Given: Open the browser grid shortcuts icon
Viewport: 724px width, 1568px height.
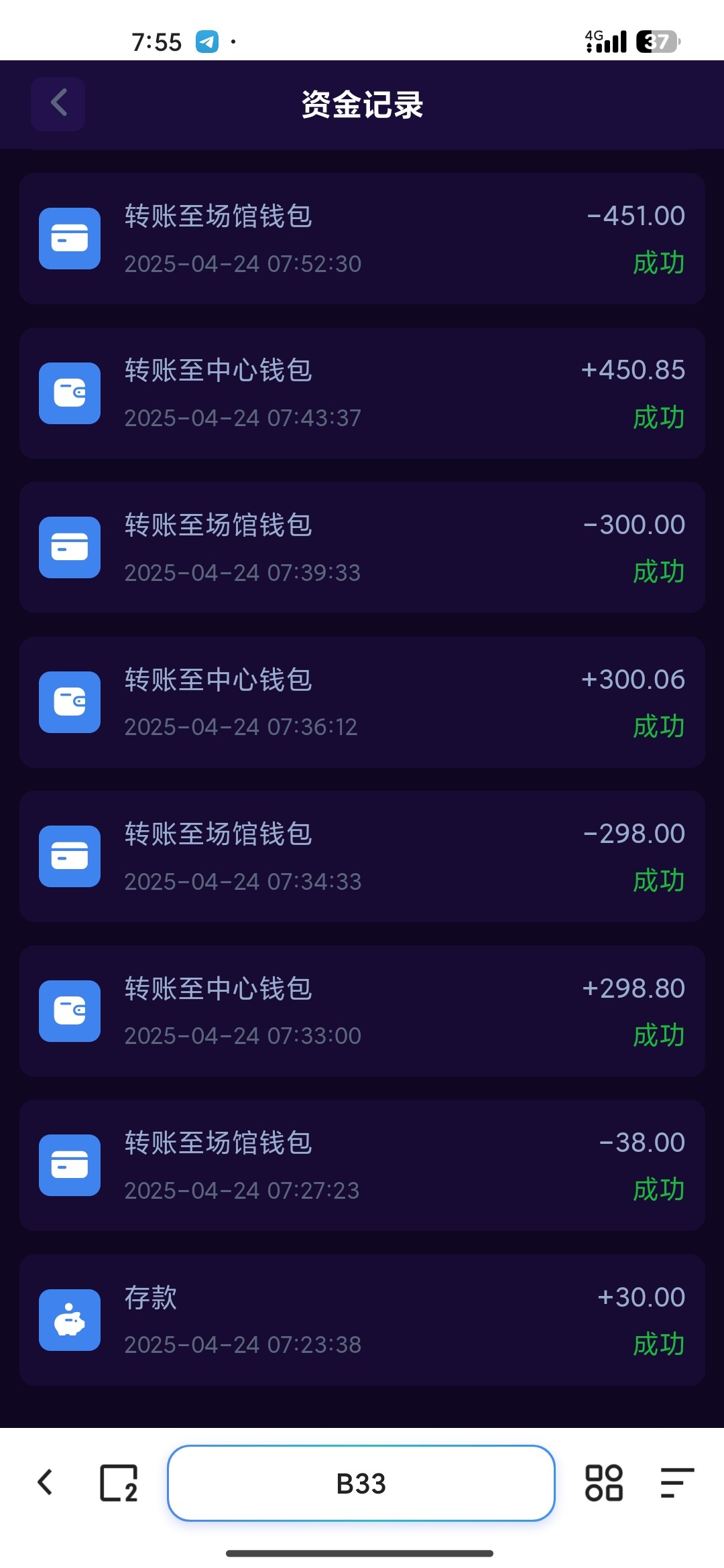Looking at the screenshot, I should tap(604, 1483).
